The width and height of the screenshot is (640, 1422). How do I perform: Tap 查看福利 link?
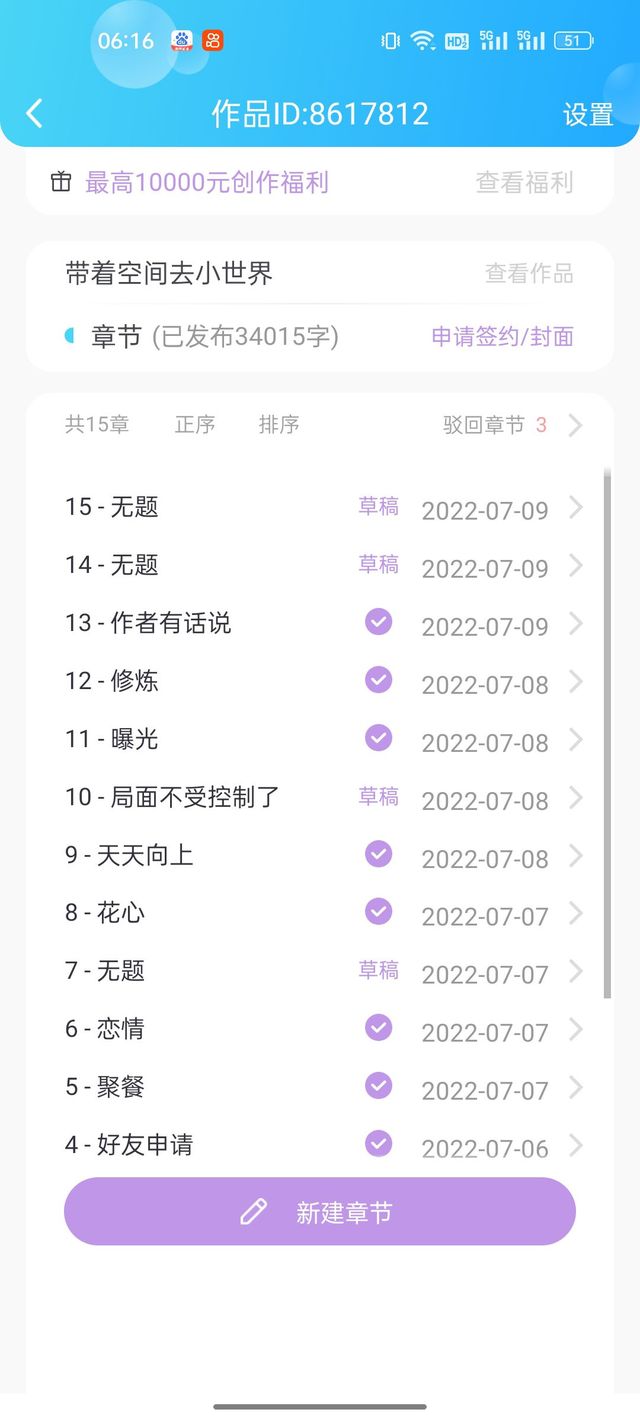524,182
